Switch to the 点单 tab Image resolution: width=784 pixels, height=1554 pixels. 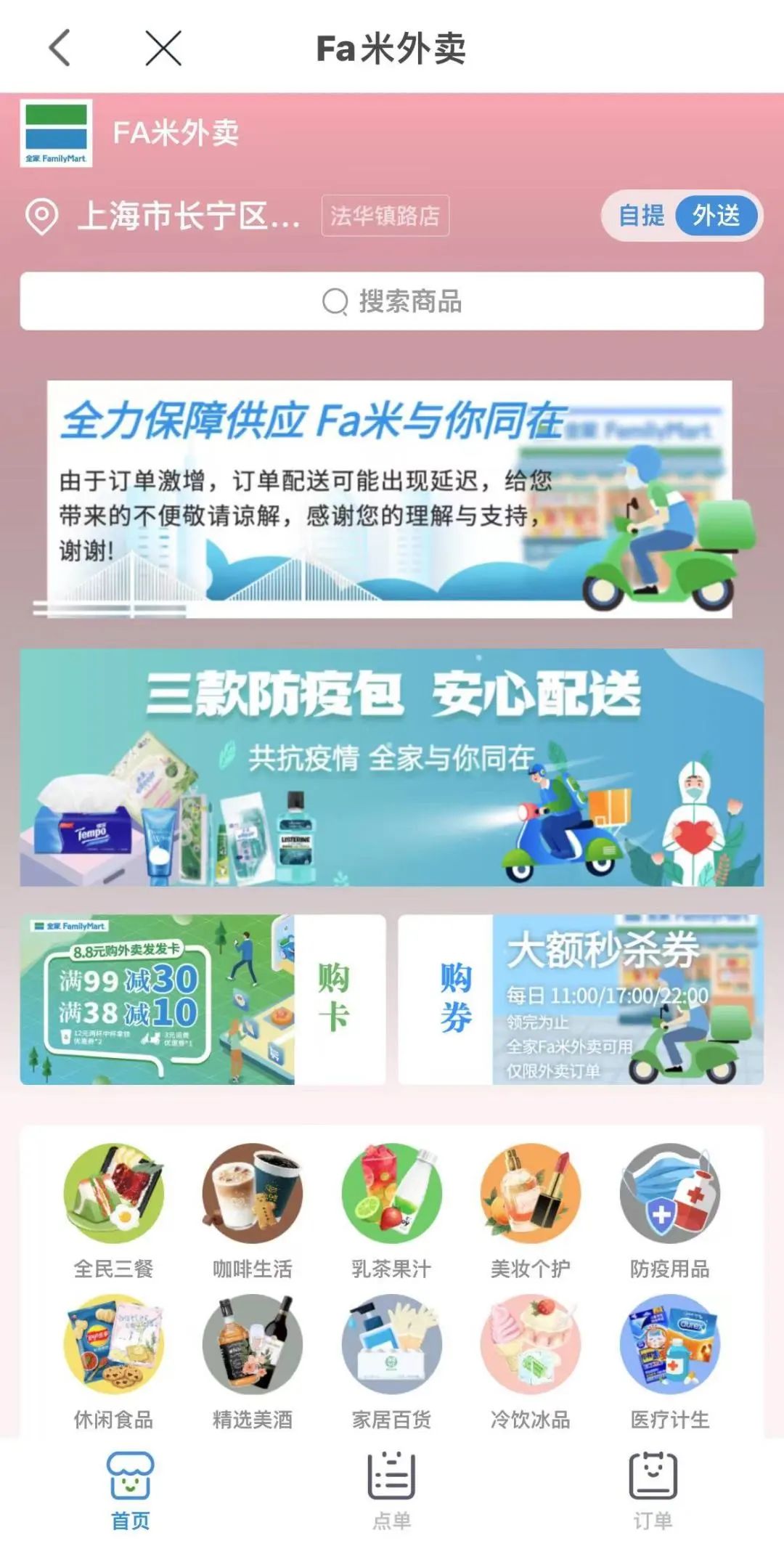tap(392, 1490)
